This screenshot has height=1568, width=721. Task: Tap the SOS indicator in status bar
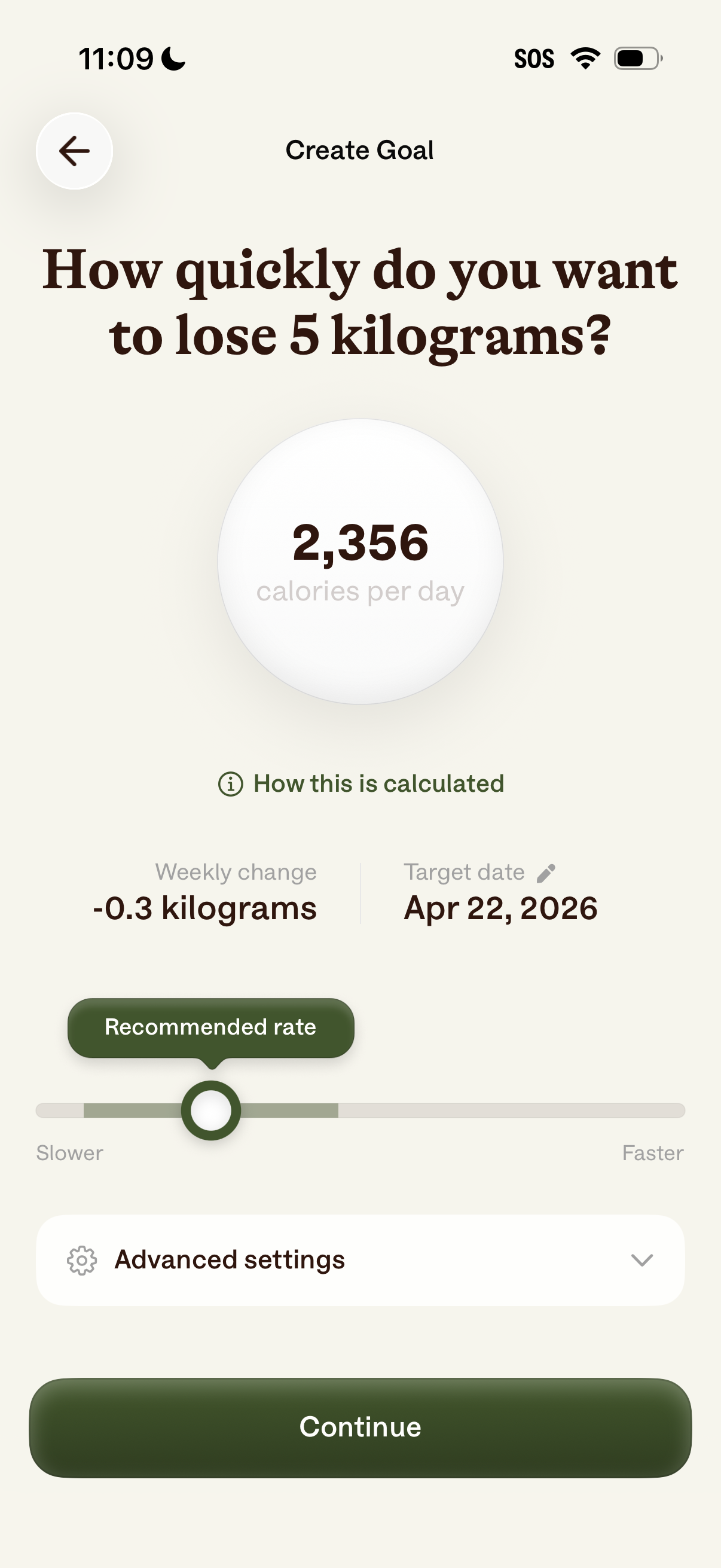click(536, 58)
